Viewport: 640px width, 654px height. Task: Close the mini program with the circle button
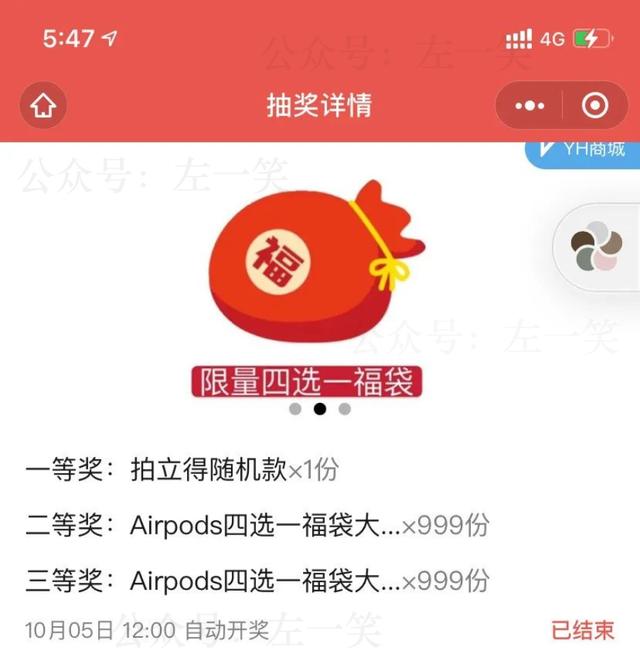(x=595, y=106)
